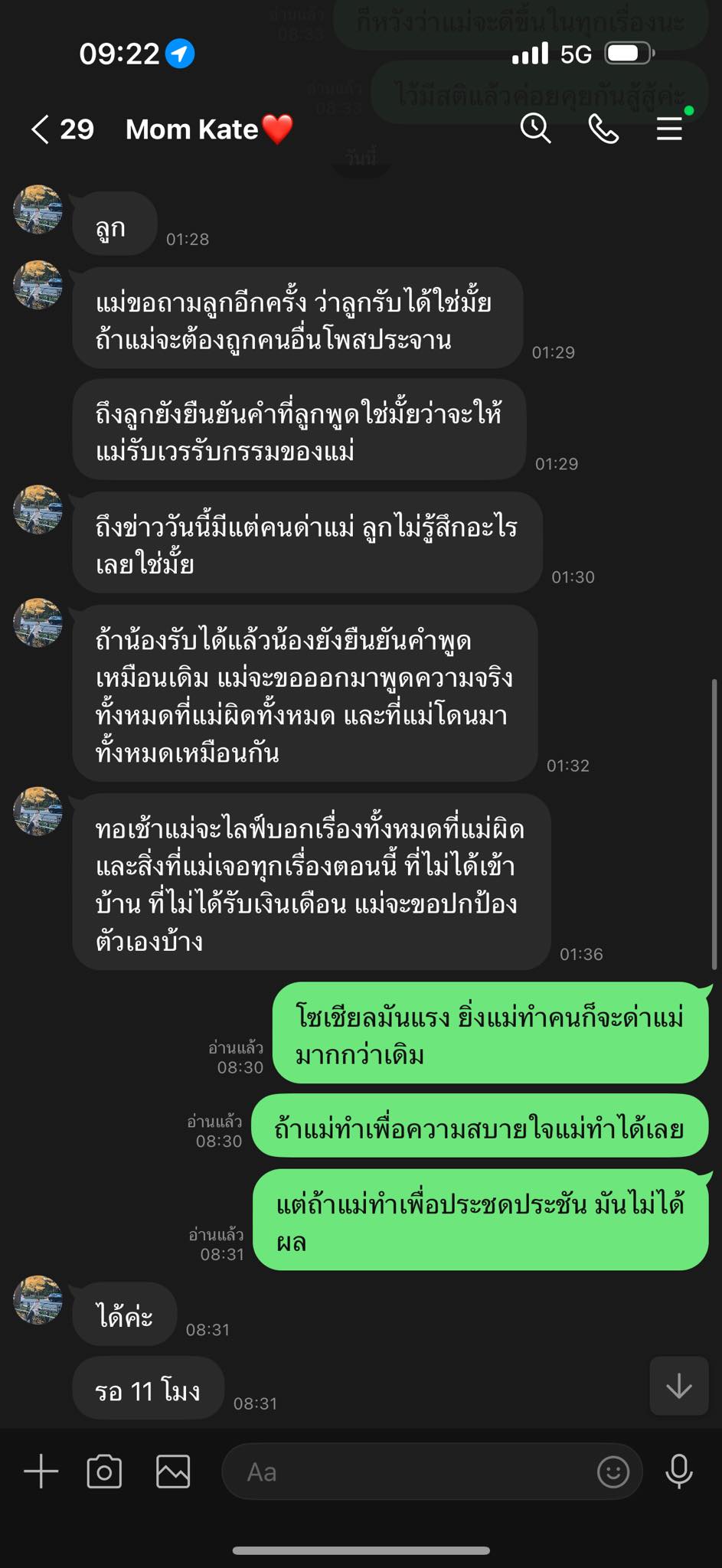This screenshot has height=1568, width=722.
Task: Open the photo gallery picker icon
Action: pos(173,1471)
